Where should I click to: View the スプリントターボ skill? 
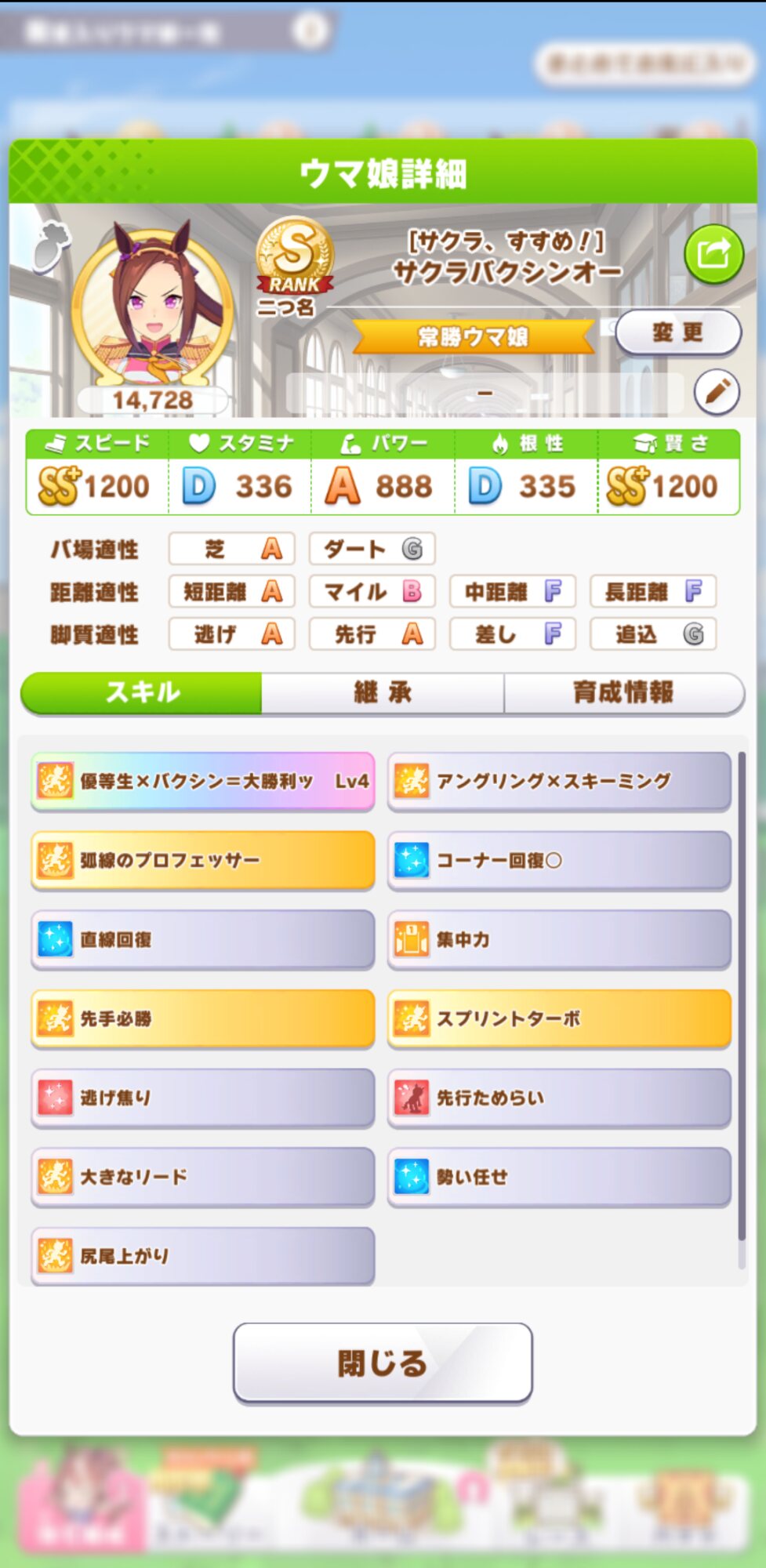(559, 1018)
